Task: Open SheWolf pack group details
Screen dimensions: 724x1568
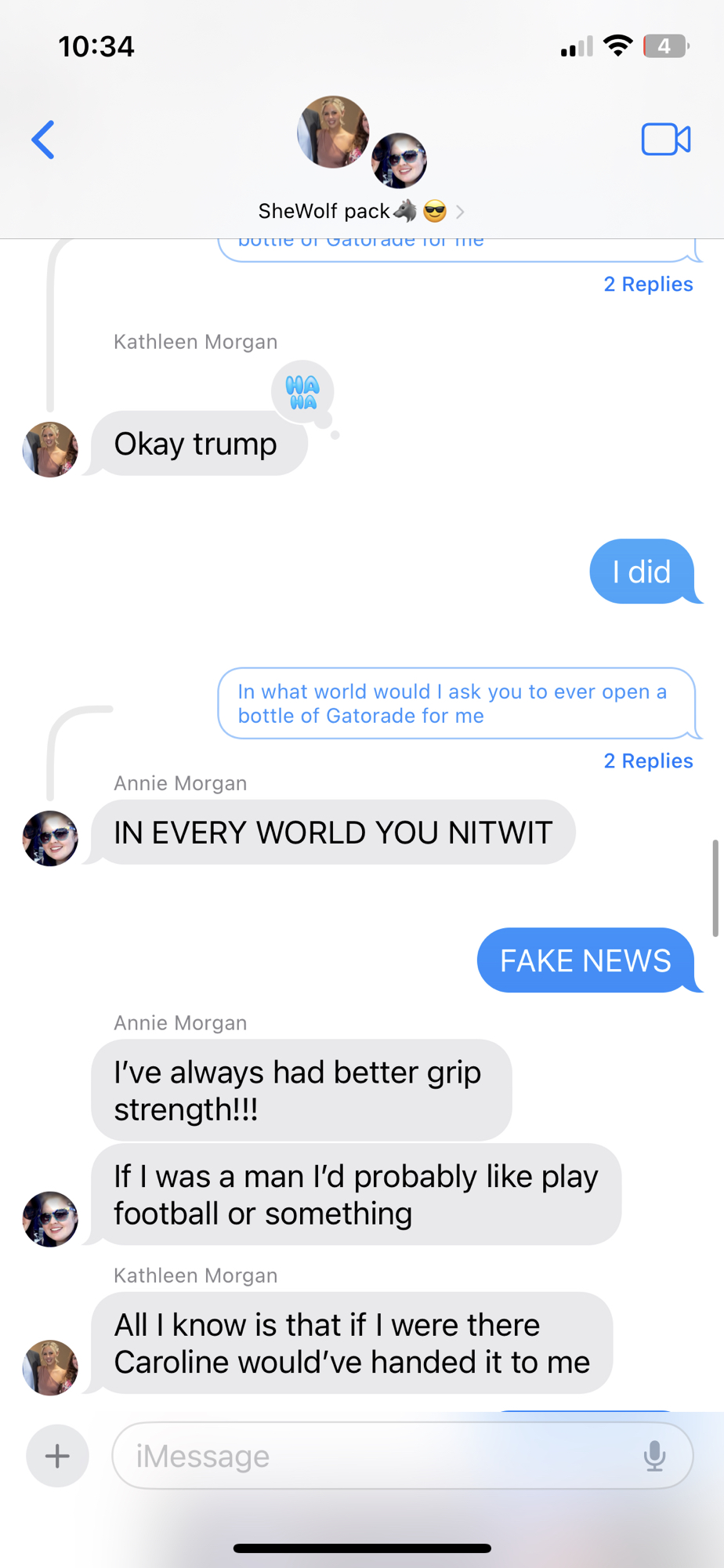Action: (x=360, y=211)
